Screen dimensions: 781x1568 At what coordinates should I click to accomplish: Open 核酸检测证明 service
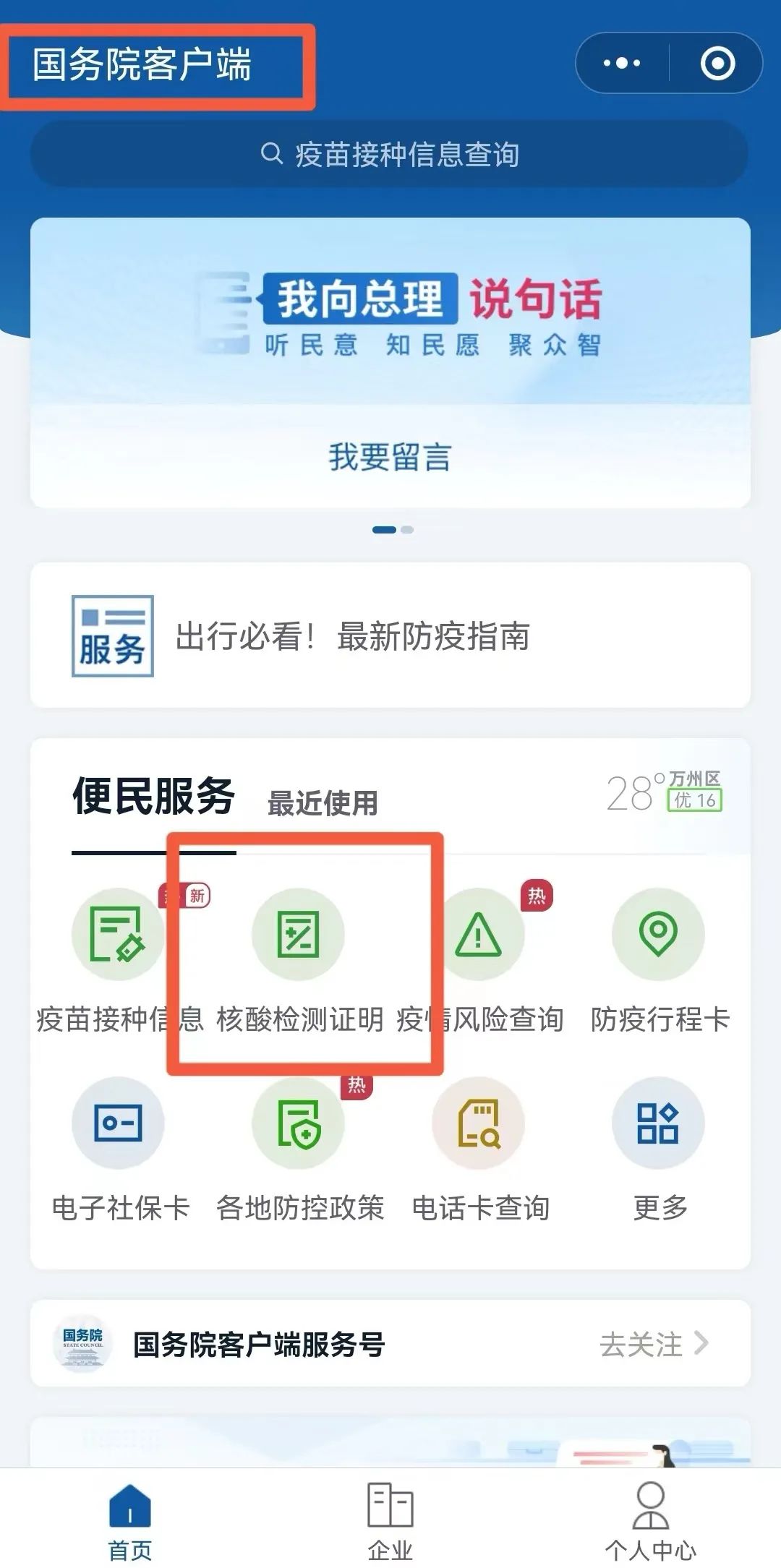click(299, 935)
